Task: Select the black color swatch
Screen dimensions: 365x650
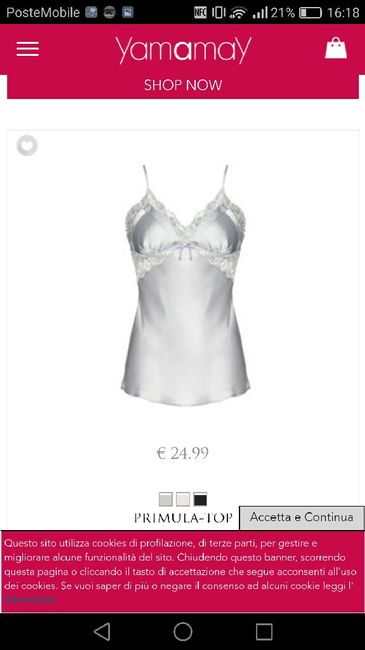Action: point(200,499)
